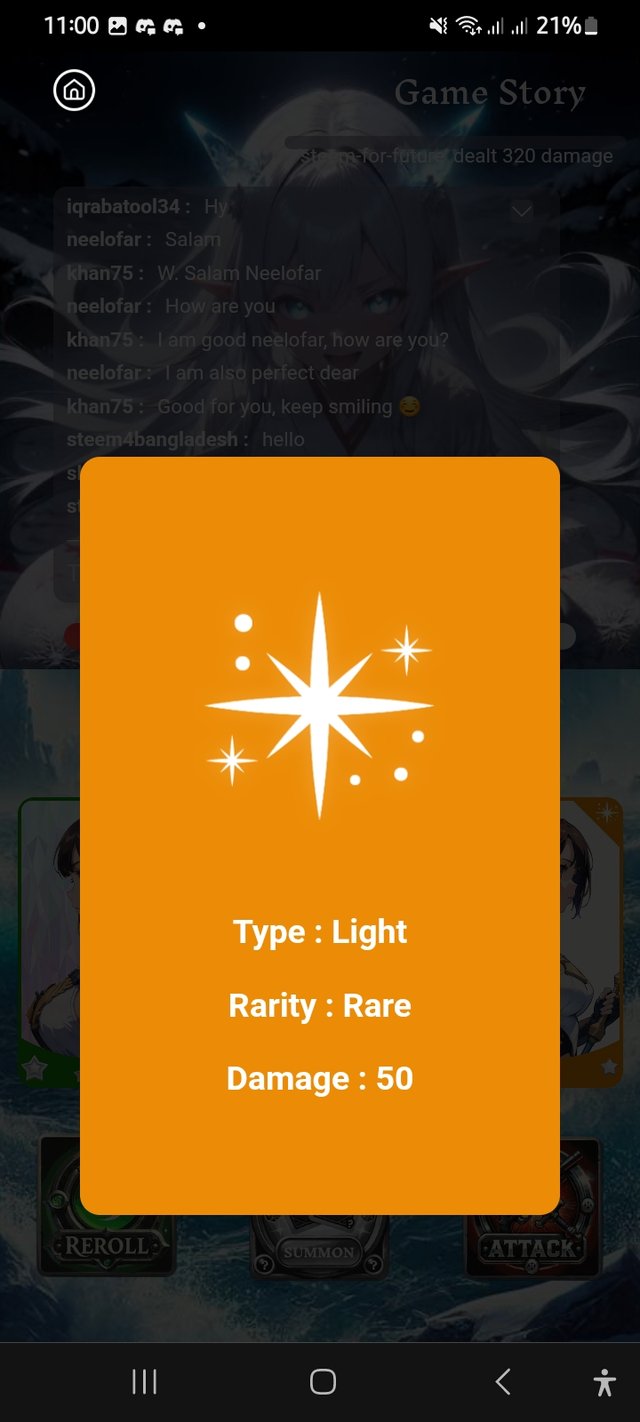Go back using the system back button
Image resolution: width=640 pixels, height=1422 pixels.
[x=503, y=1382]
